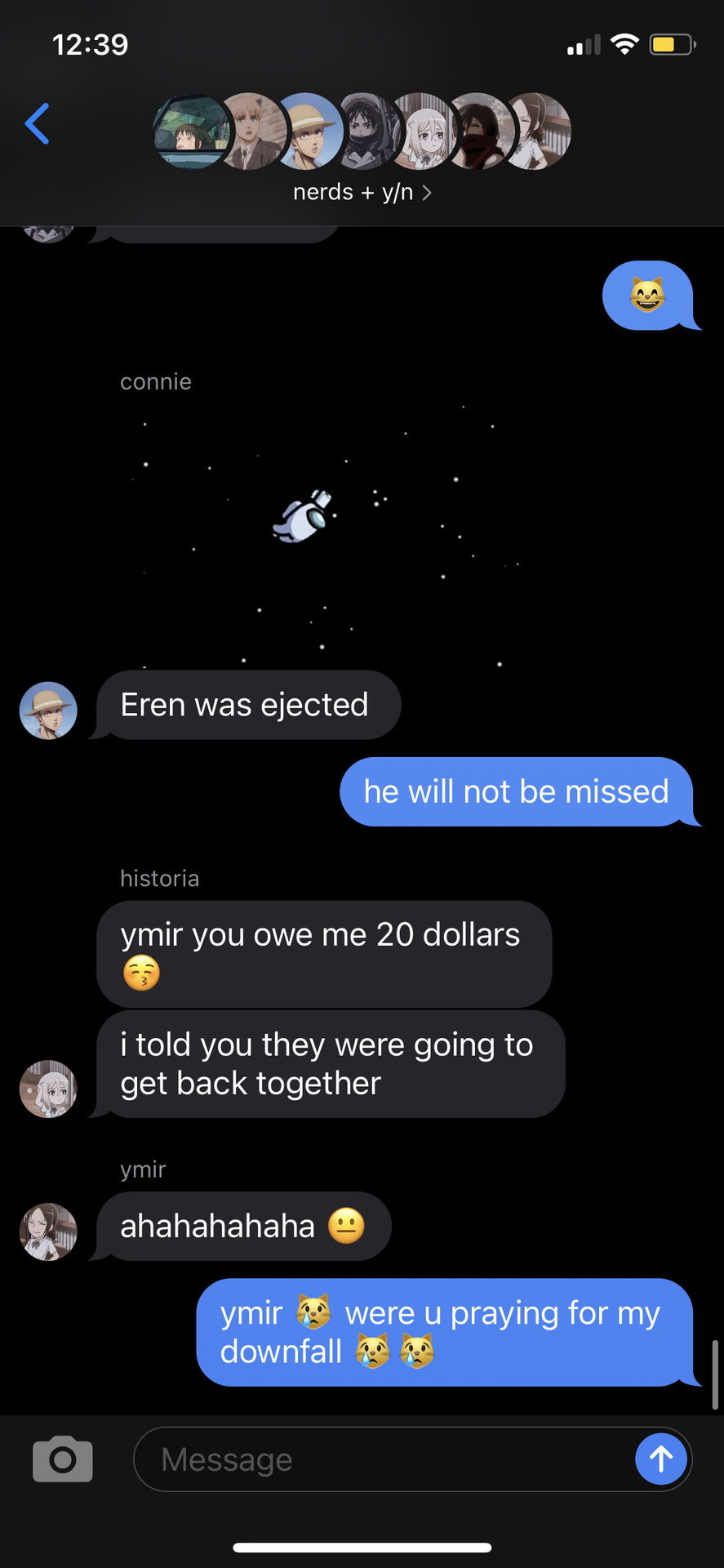The width and height of the screenshot is (724, 1568).
Task: Go back to the conversations list
Action: 38,124
